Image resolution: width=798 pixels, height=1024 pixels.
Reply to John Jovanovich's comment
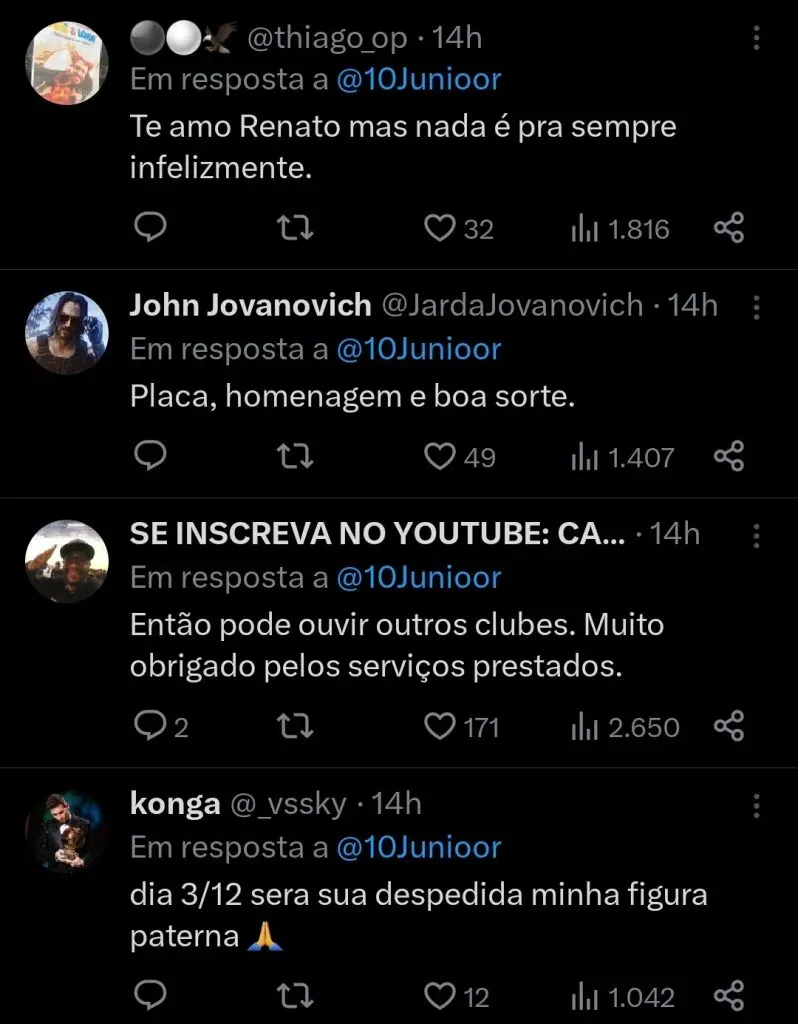[x=150, y=457]
